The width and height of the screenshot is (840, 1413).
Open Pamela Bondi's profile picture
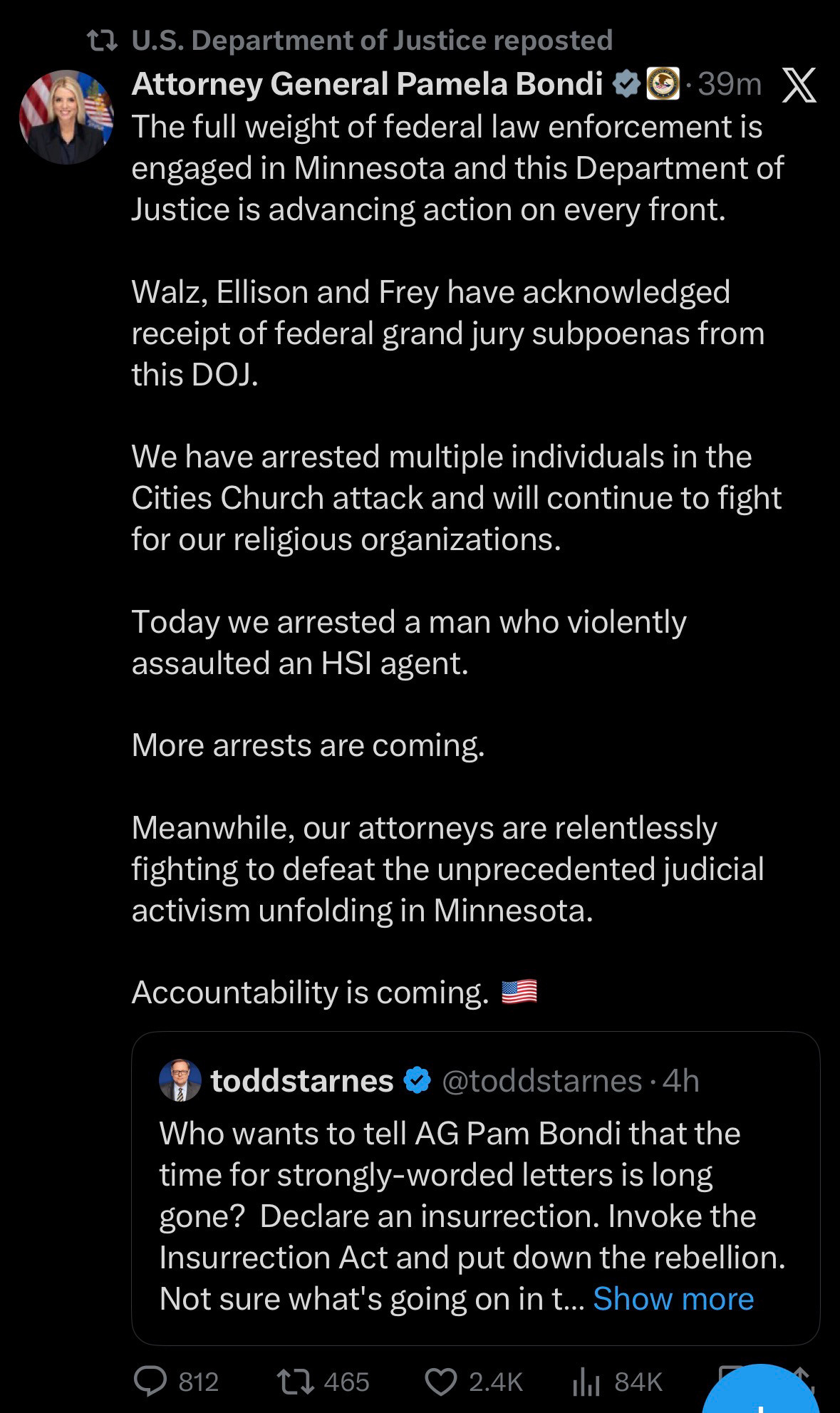tap(66, 117)
